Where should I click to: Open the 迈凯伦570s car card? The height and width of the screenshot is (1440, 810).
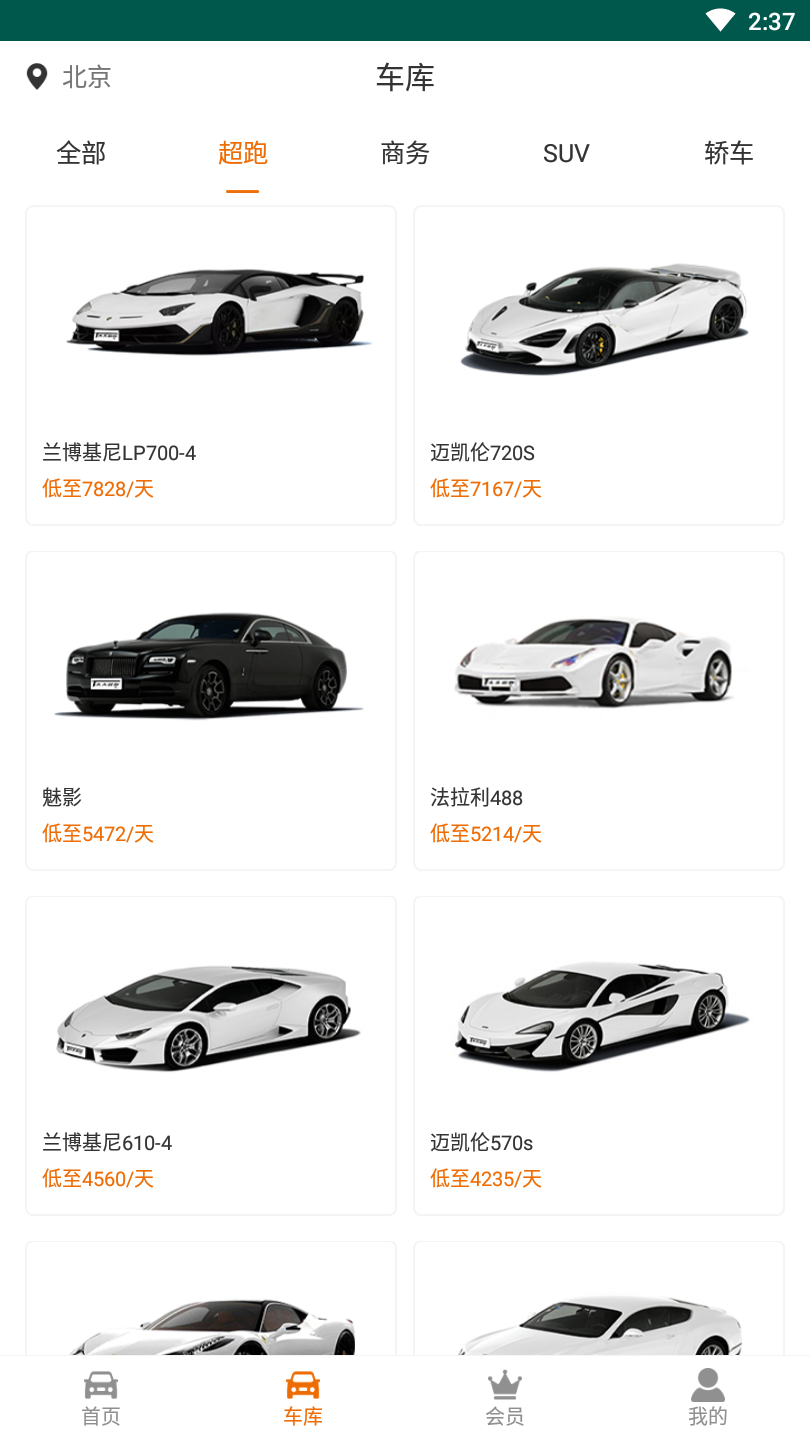tap(599, 1055)
